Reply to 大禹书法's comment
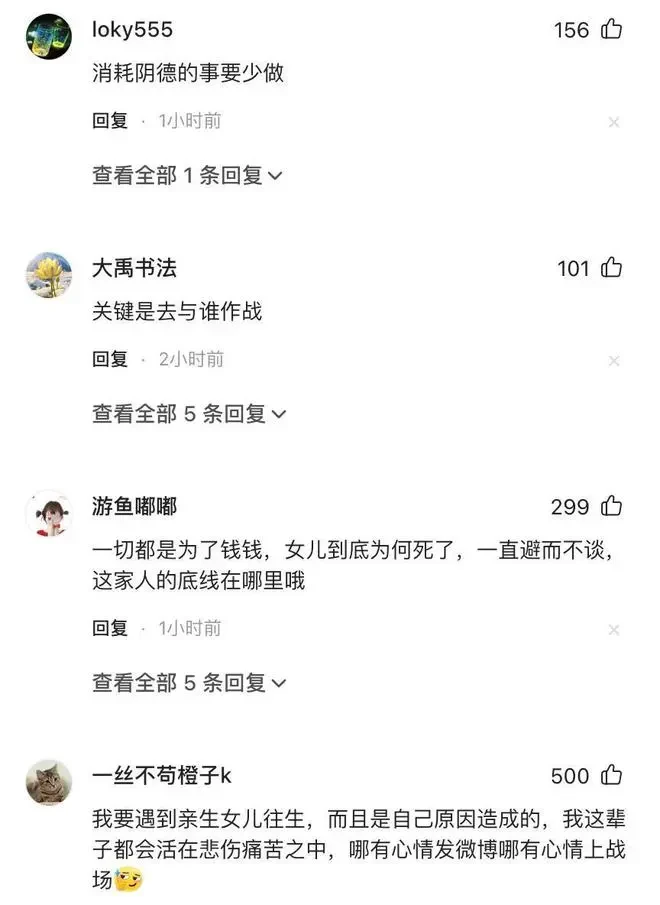Screen dimensions: 660x905 (110, 359)
